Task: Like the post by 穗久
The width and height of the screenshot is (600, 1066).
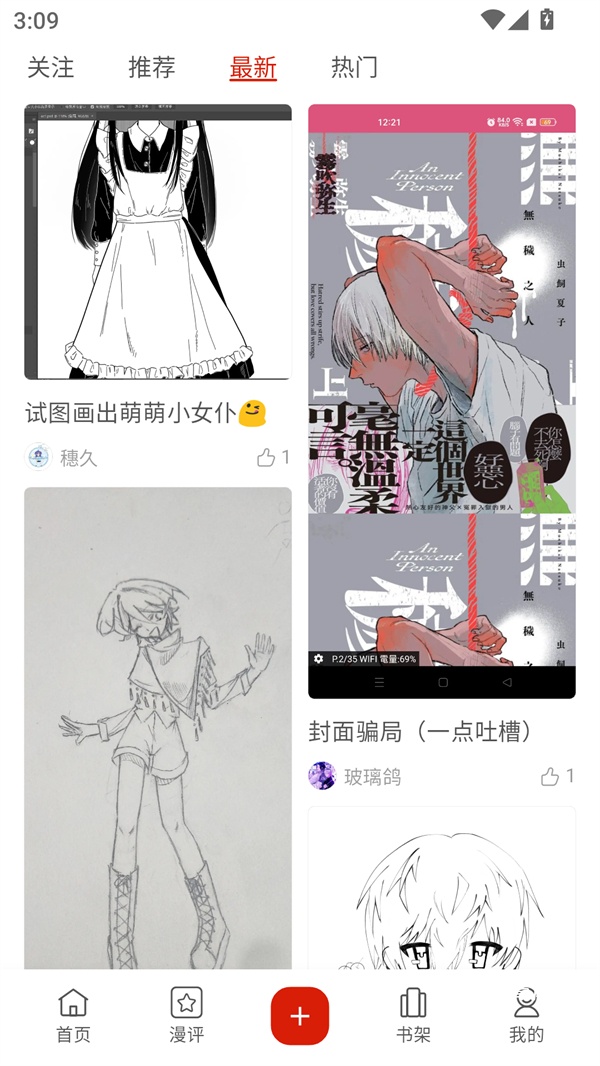Action: [272, 457]
